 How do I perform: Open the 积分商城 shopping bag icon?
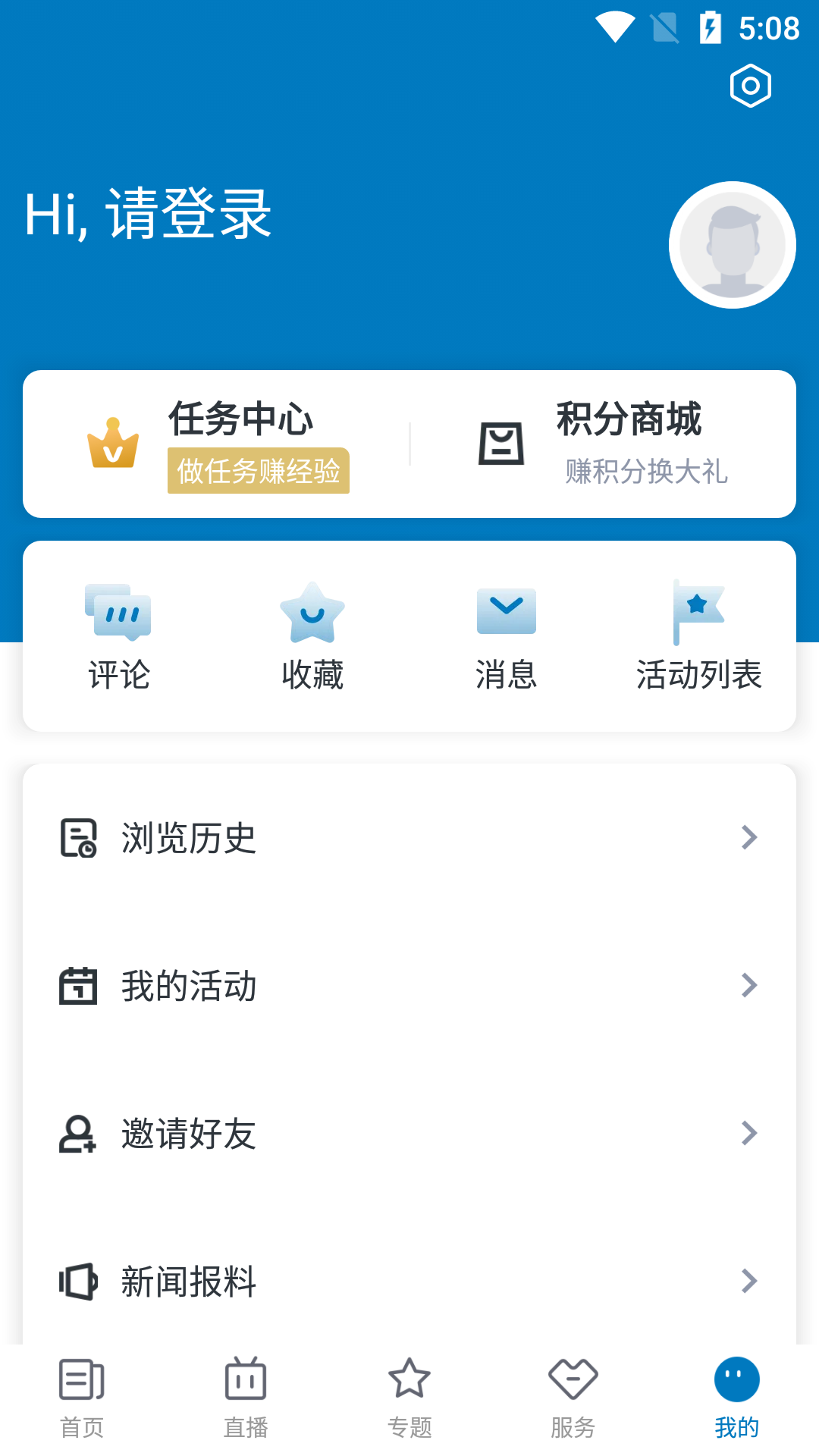[x=504, y=444]
